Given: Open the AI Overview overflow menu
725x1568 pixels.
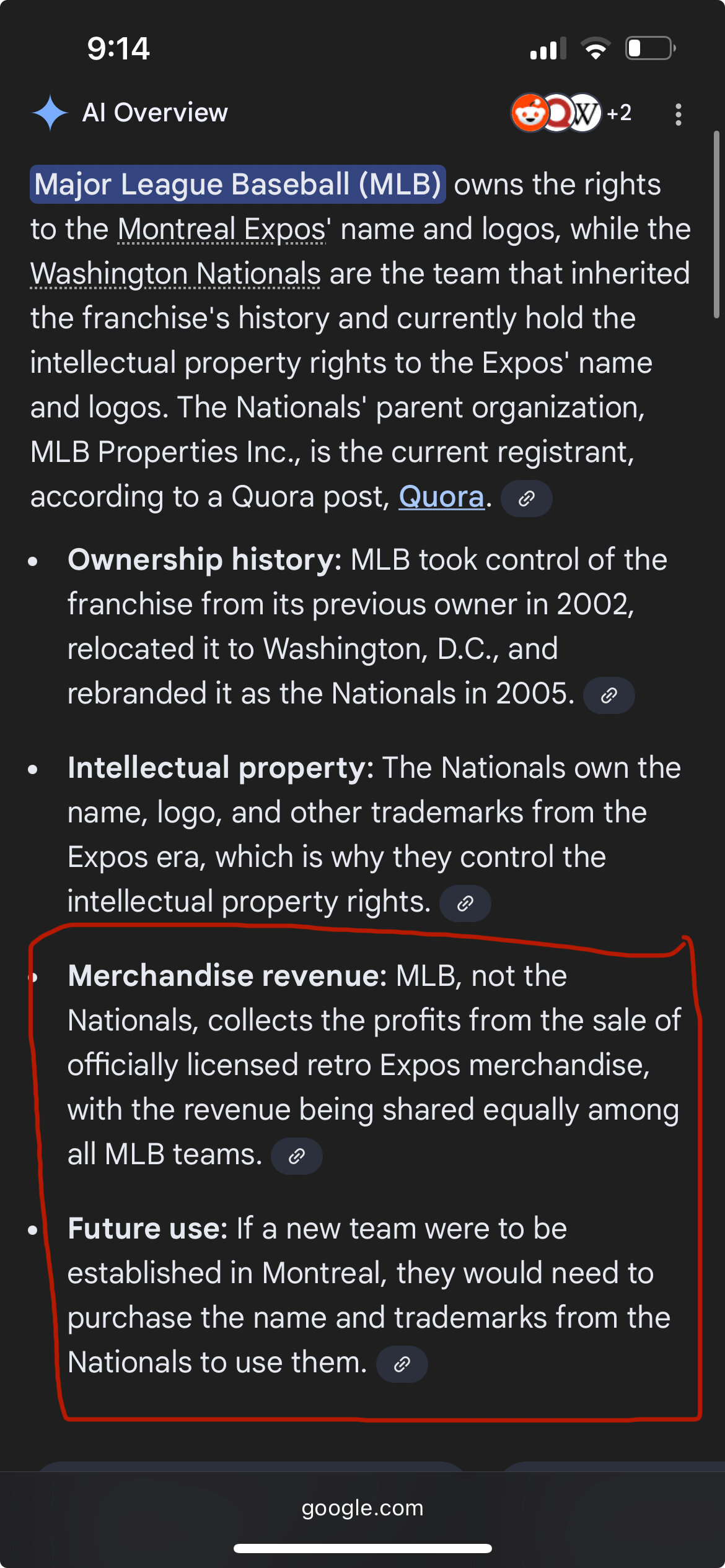Looking at the screenshot, I should click(679, 114).
